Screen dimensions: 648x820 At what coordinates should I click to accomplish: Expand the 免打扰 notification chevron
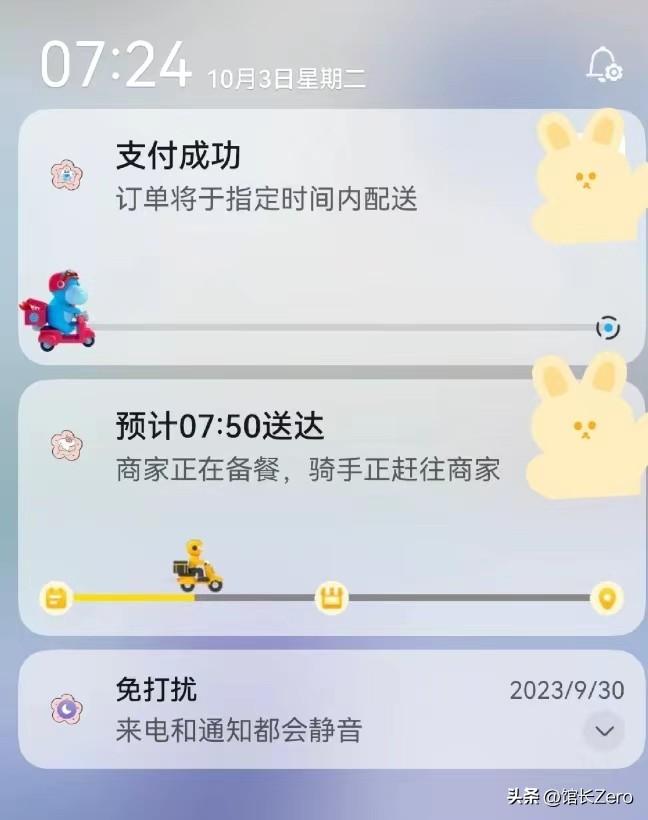click(x=604, y=731)
